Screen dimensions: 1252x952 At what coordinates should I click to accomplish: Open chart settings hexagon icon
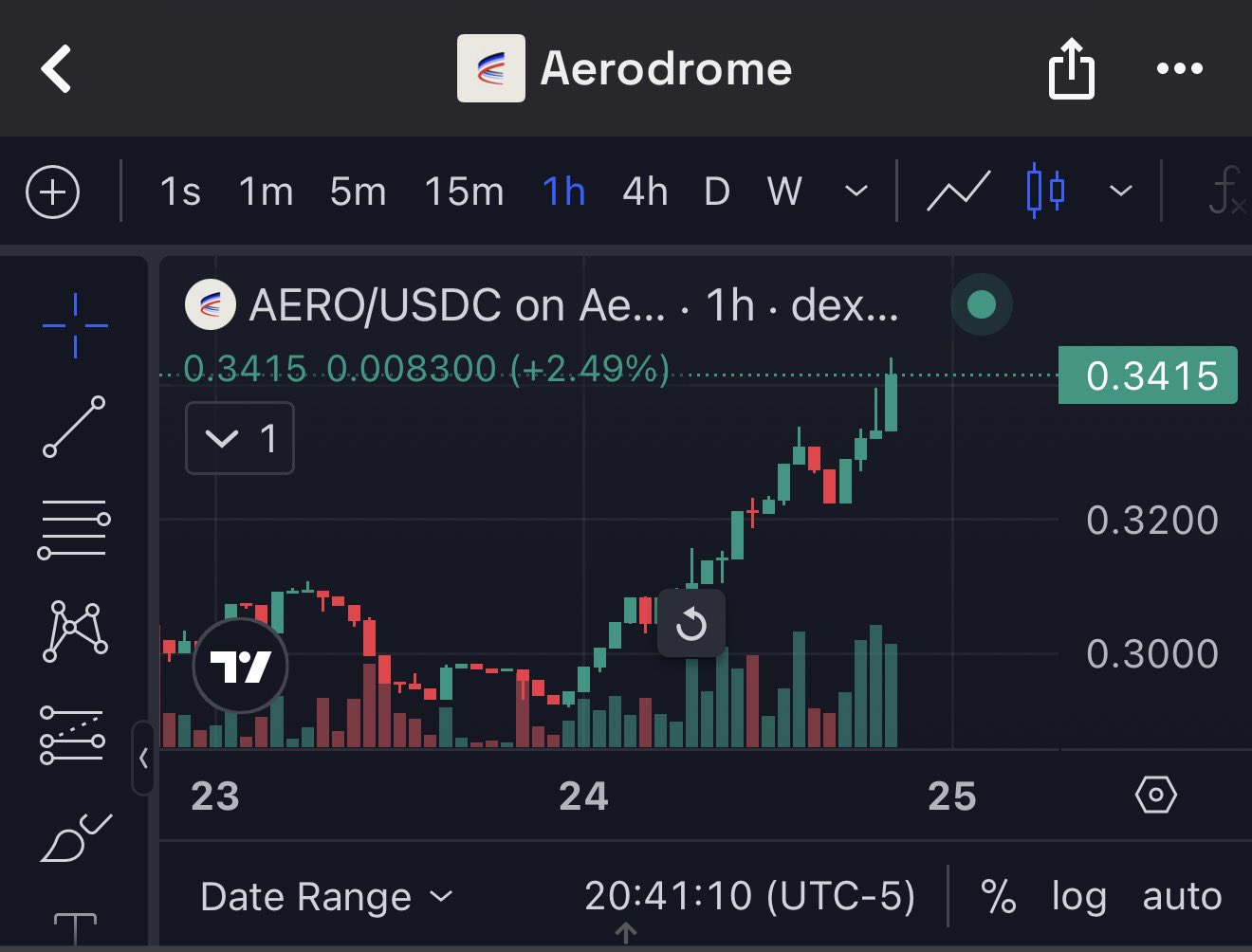pyautogui.click(x=1155, y=795)
